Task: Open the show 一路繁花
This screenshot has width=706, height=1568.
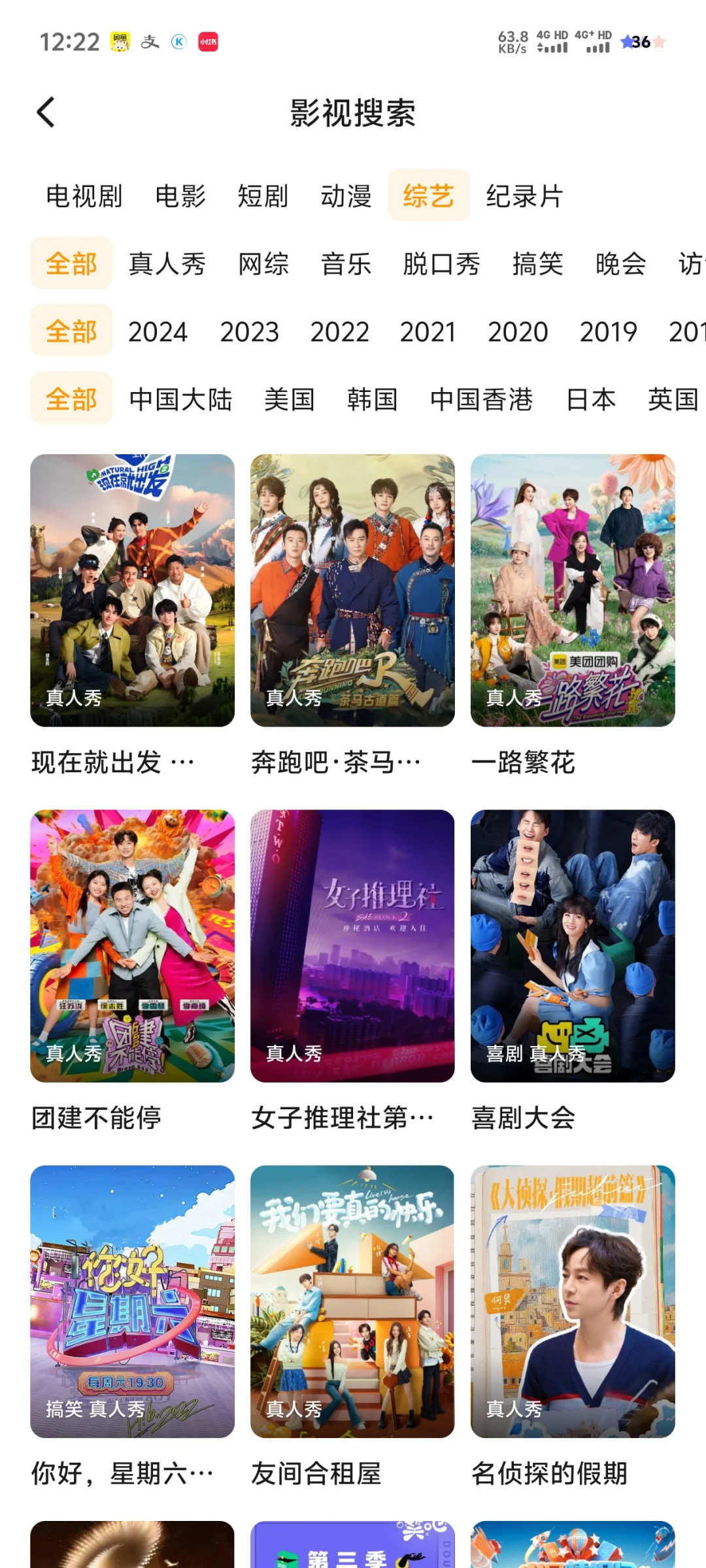Action: (573, 591)
